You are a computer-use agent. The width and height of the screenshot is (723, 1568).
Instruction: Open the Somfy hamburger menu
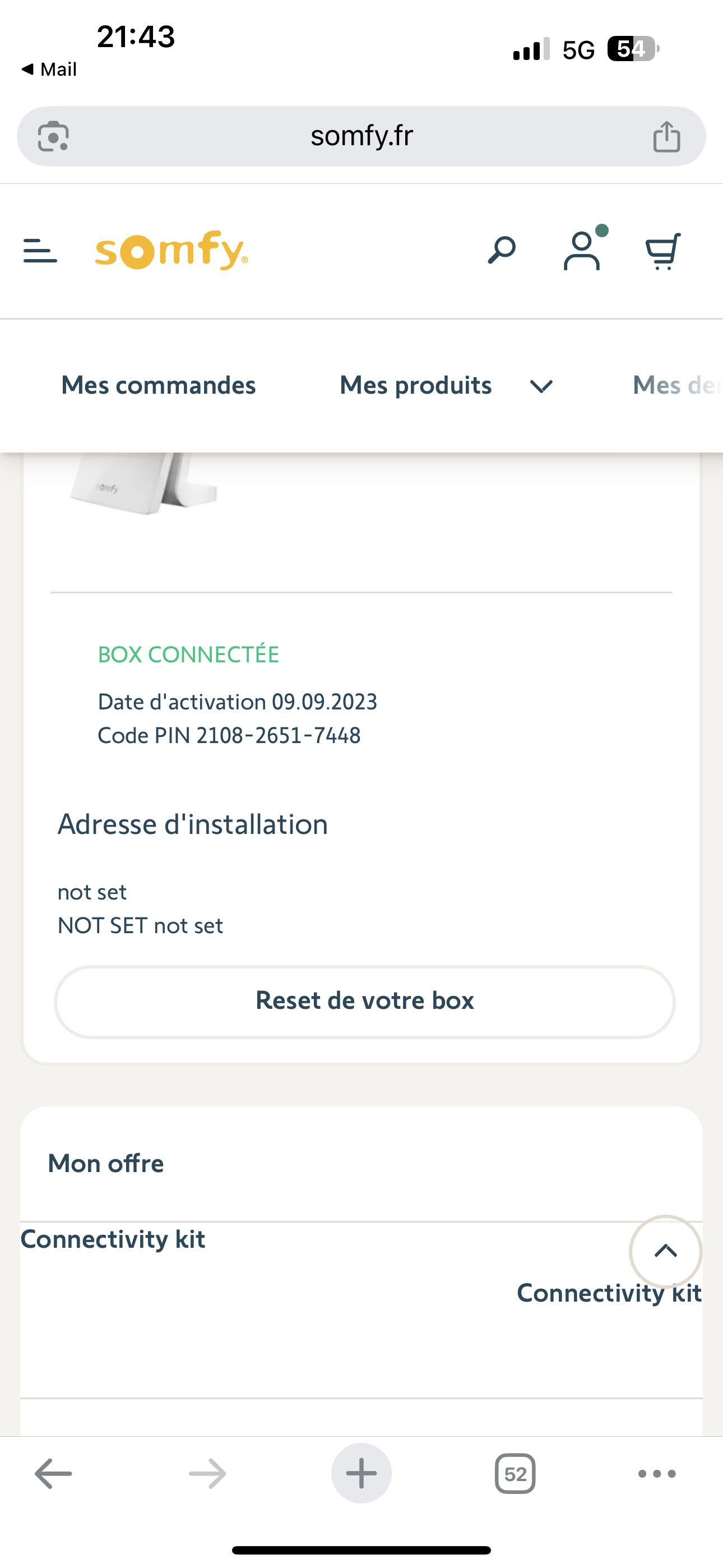(x=40, y=251)
